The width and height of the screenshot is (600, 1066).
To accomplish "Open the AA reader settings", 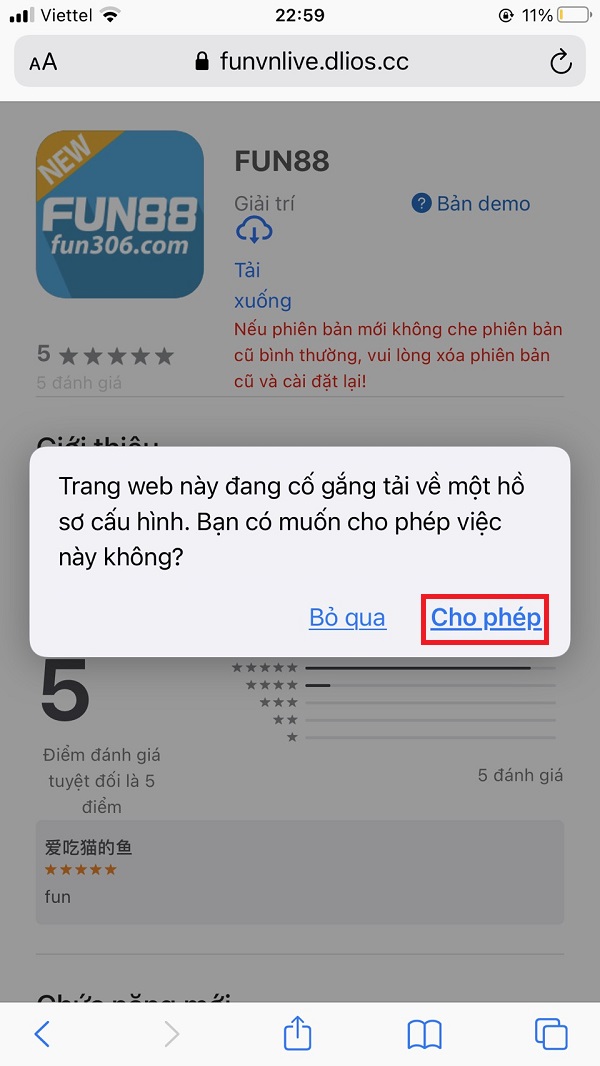I will pyautogui.click(x=43, y=62).
